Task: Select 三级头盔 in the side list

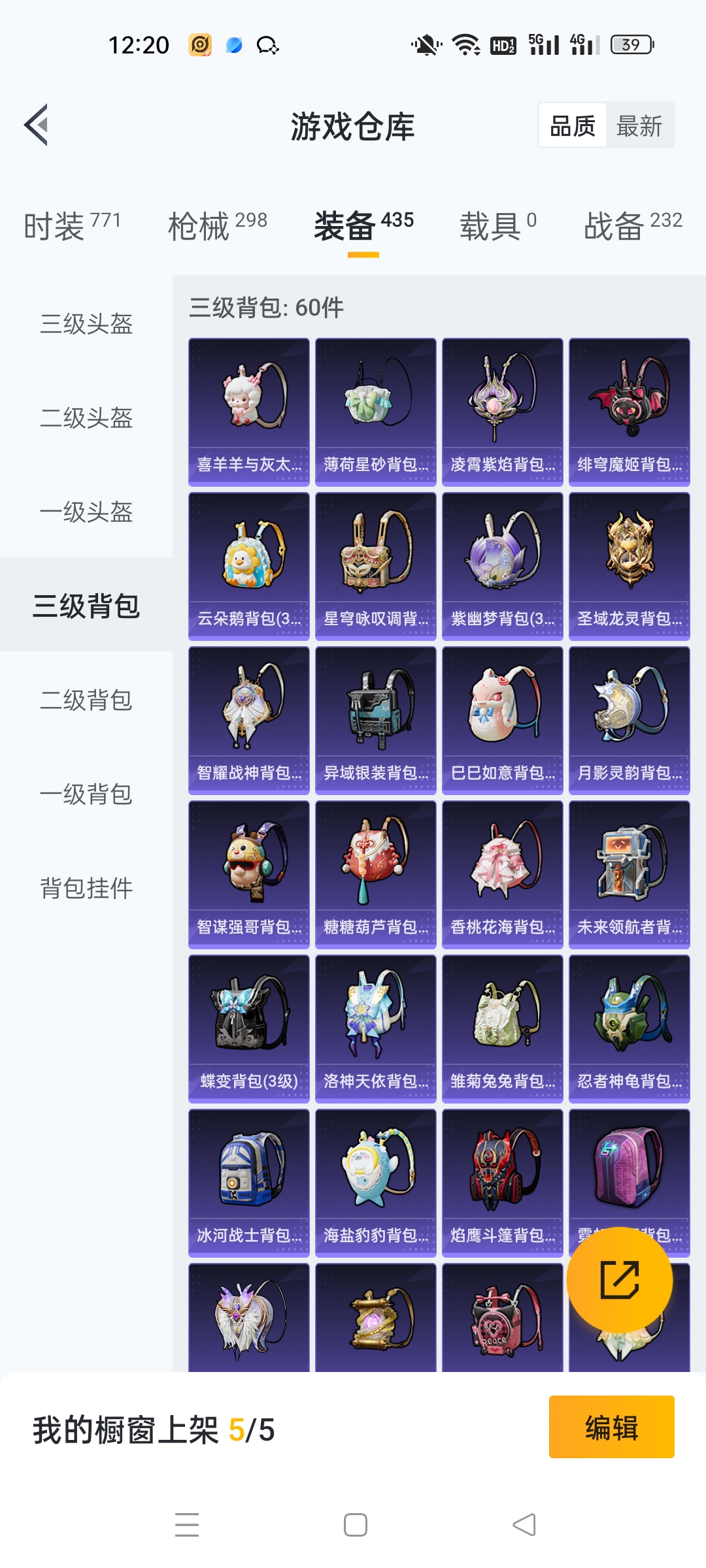Action: 86,323
